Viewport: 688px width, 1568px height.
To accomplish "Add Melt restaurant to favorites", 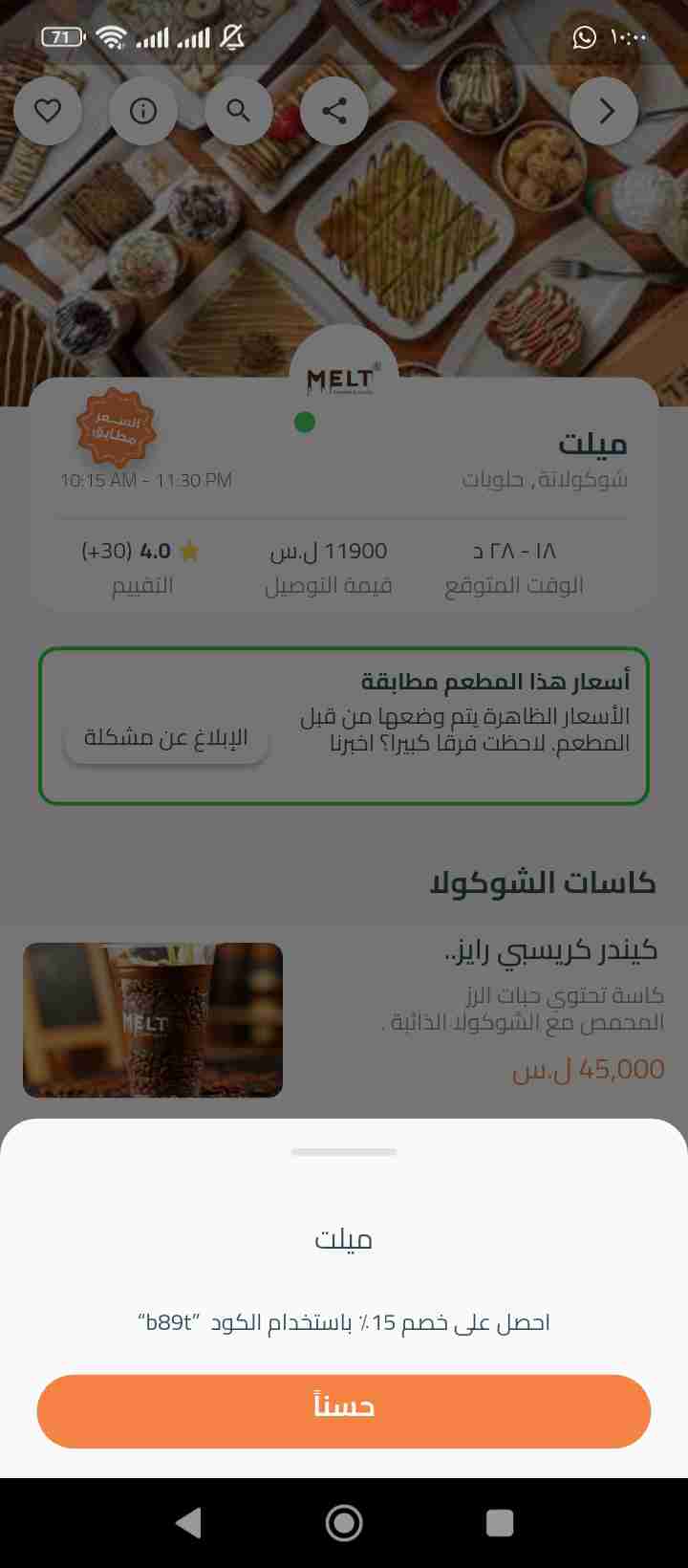I will coord(48,112).
